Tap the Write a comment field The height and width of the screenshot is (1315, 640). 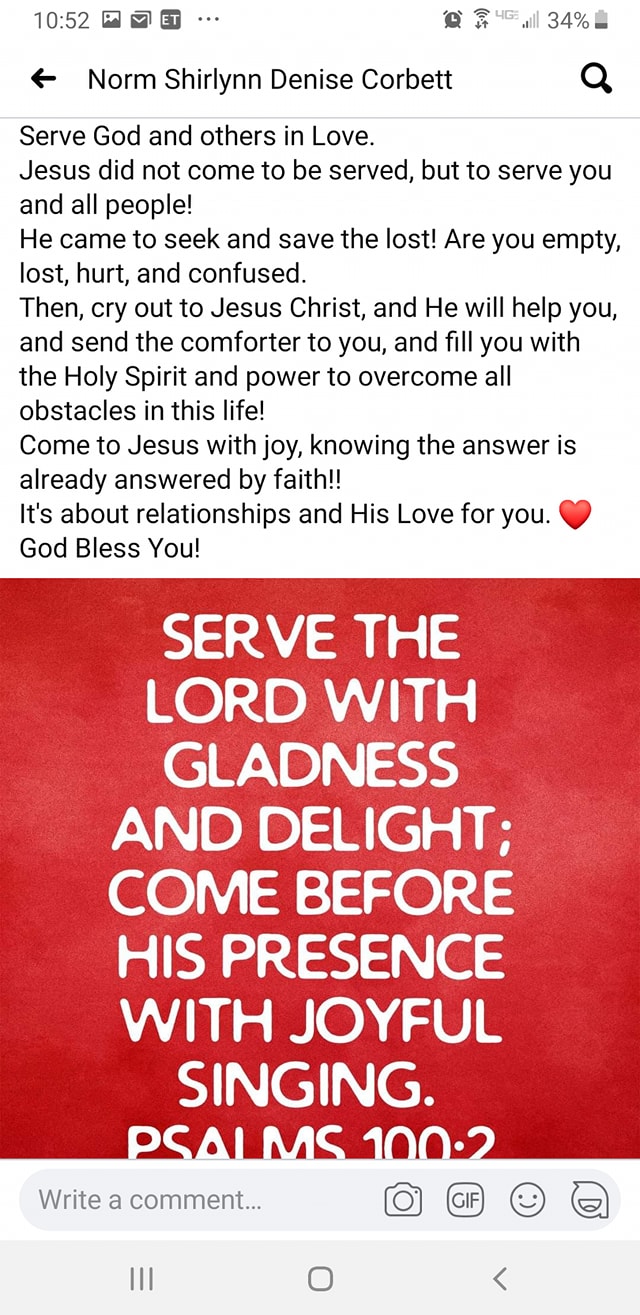point(190,1199)
